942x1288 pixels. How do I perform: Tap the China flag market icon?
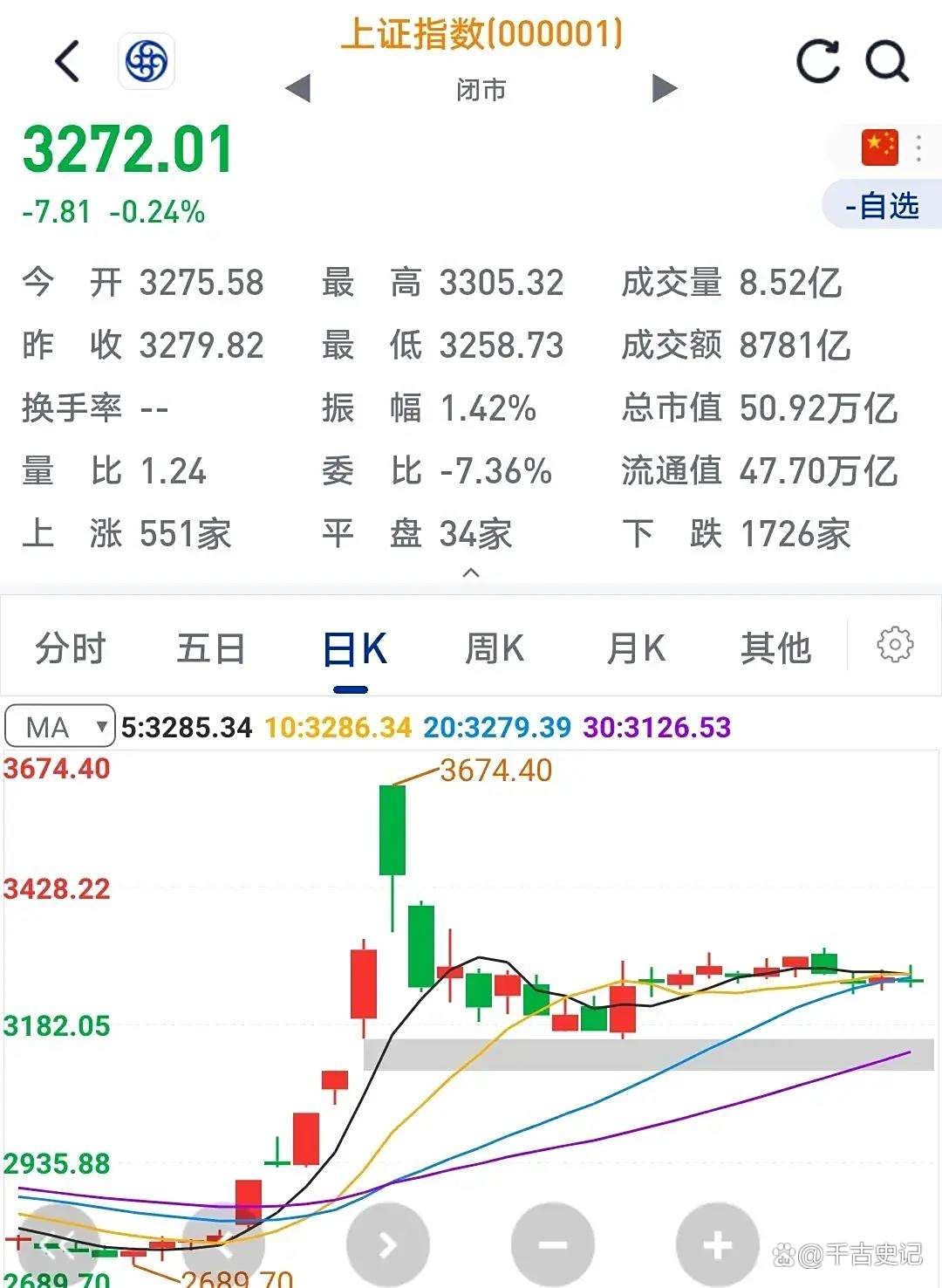coord(879,147)
